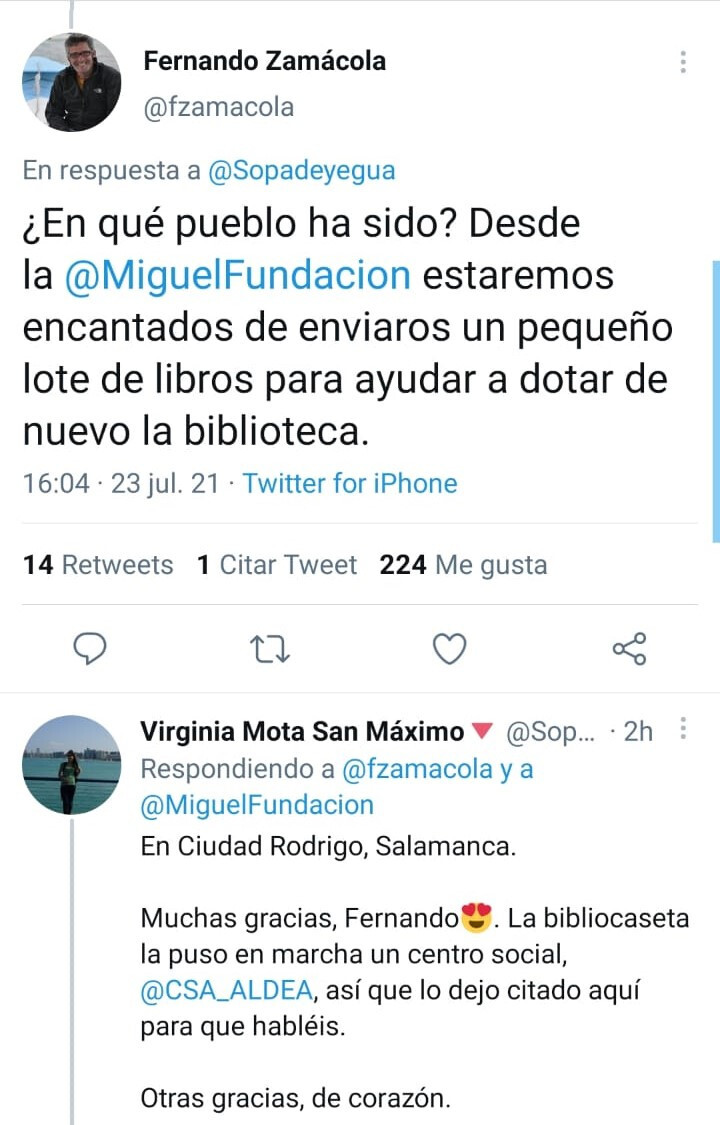View the 14 Retweets list
This screenshot has height=1125, width=720.
98,565
